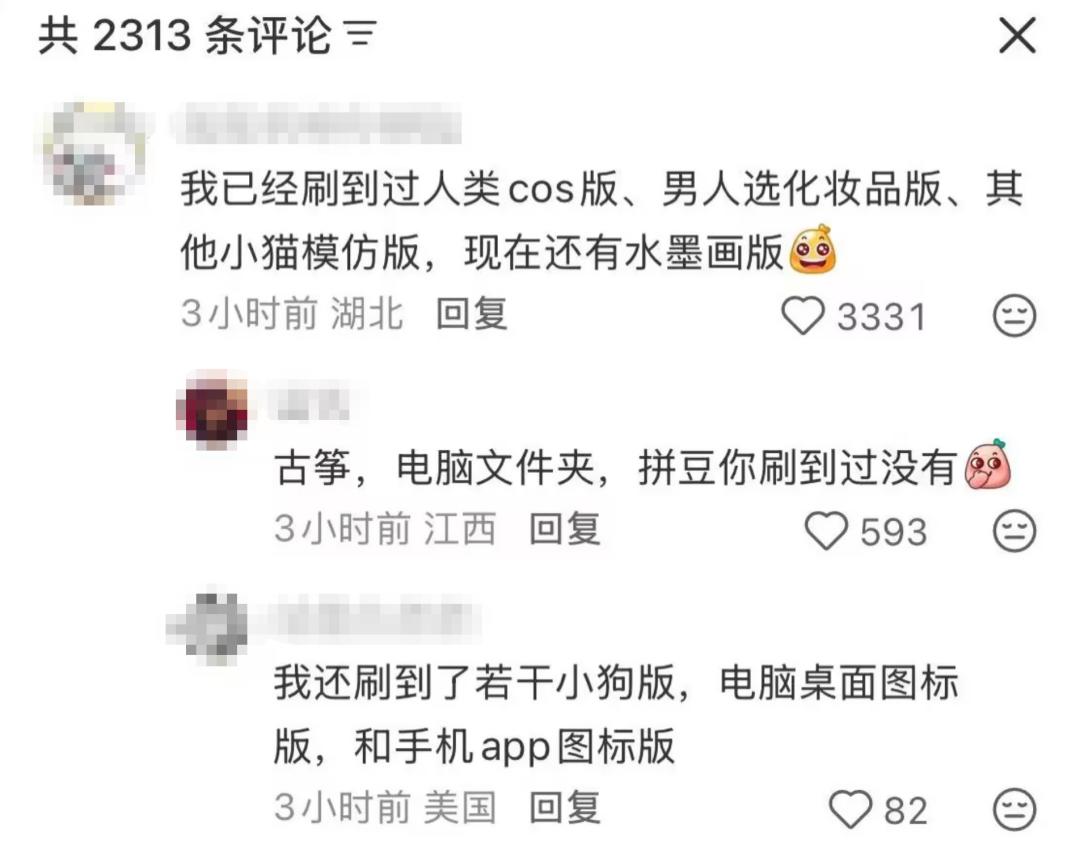
Task: Dislike the 古筝 reply from 江西
Action: point(1013,531)
